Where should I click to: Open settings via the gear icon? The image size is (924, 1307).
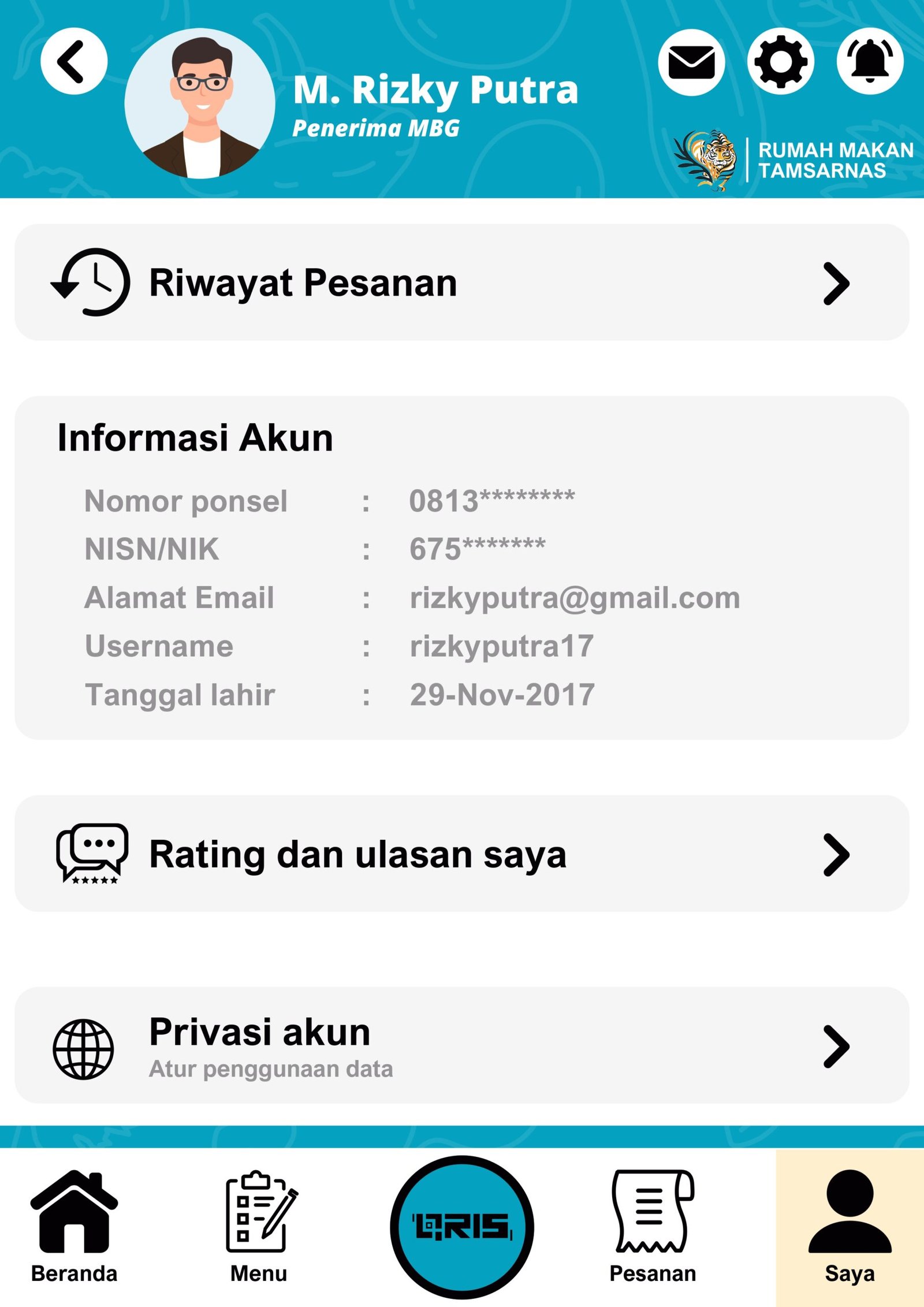[781, 61]
